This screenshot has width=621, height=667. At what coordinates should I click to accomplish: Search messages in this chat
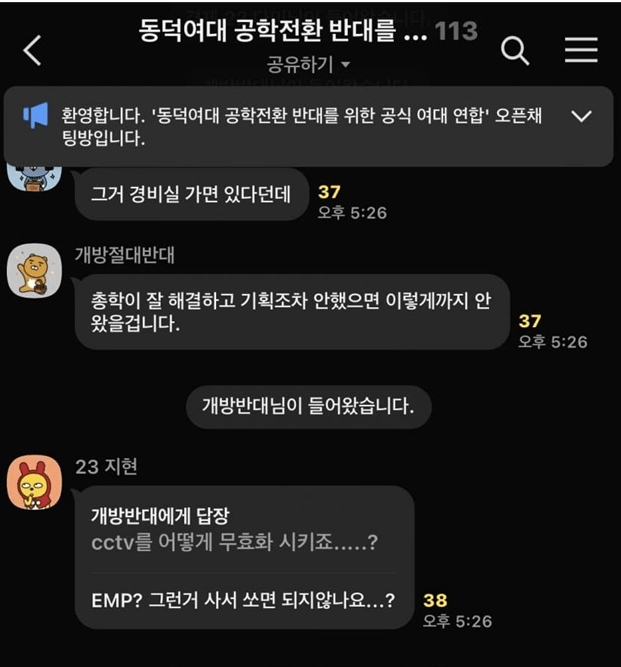click(515, 50)
